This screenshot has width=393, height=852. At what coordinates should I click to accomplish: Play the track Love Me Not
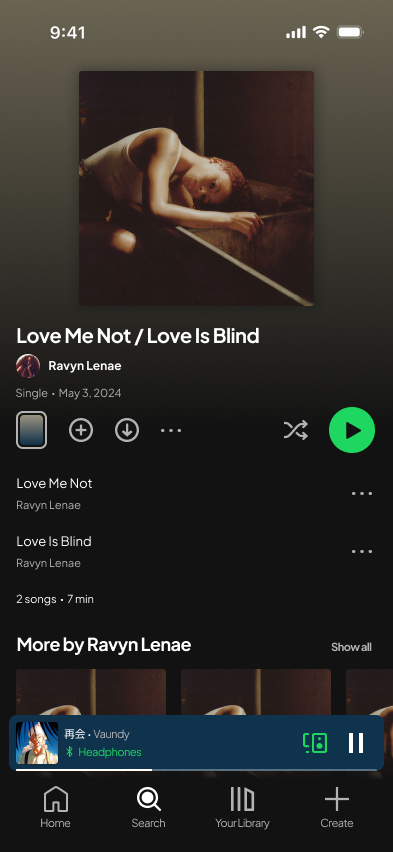[54, 493]
